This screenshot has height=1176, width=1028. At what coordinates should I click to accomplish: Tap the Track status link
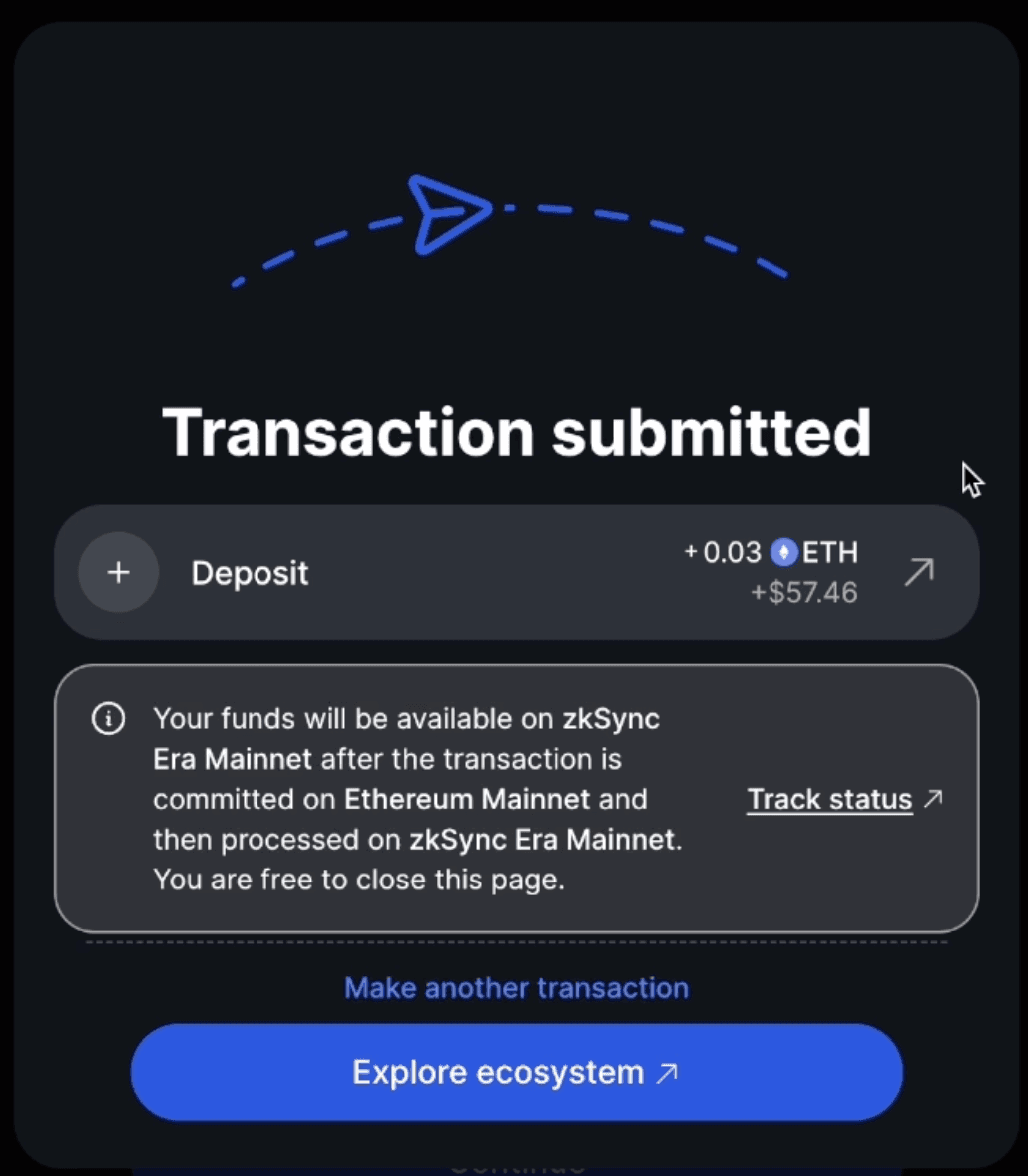click(x=830, y=800)
